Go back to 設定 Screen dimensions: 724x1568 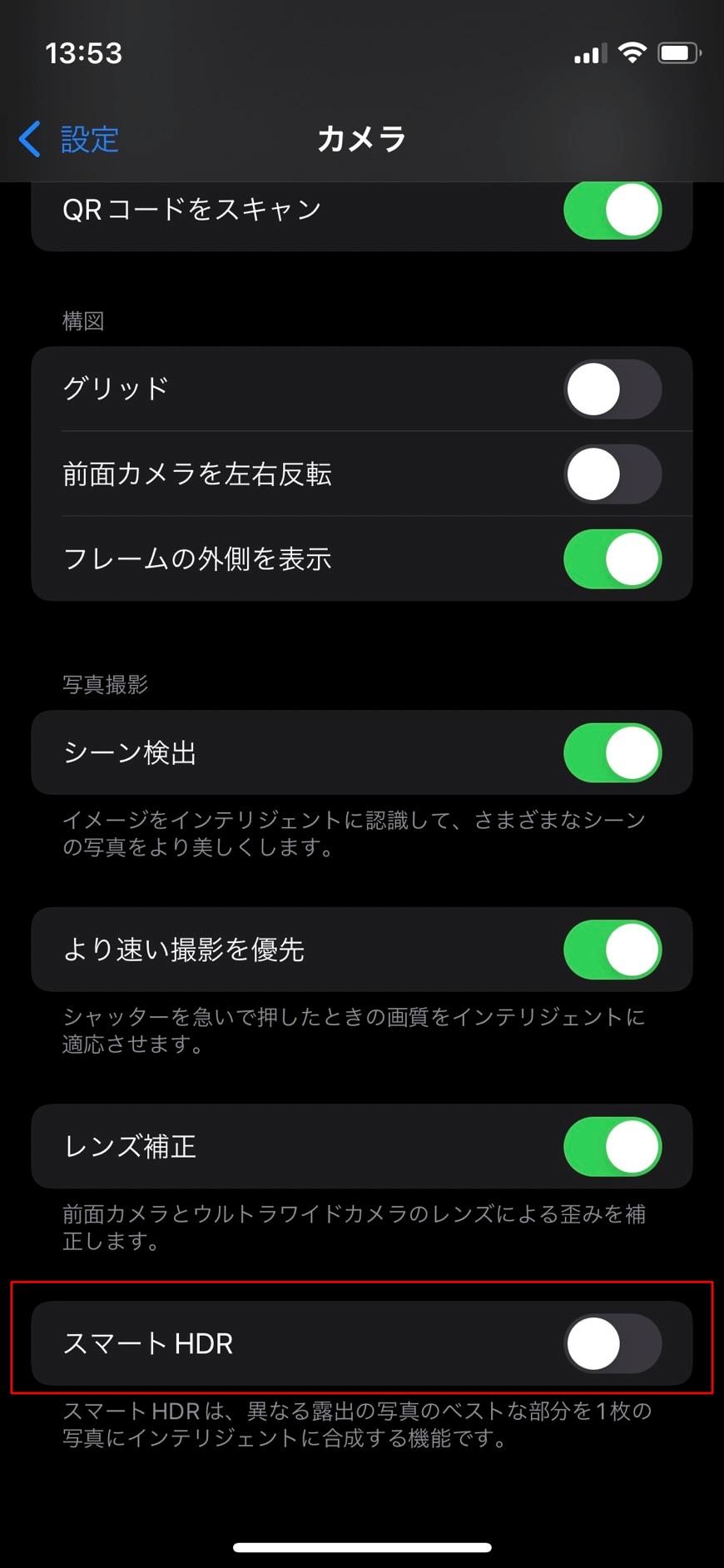pos(69,139)
